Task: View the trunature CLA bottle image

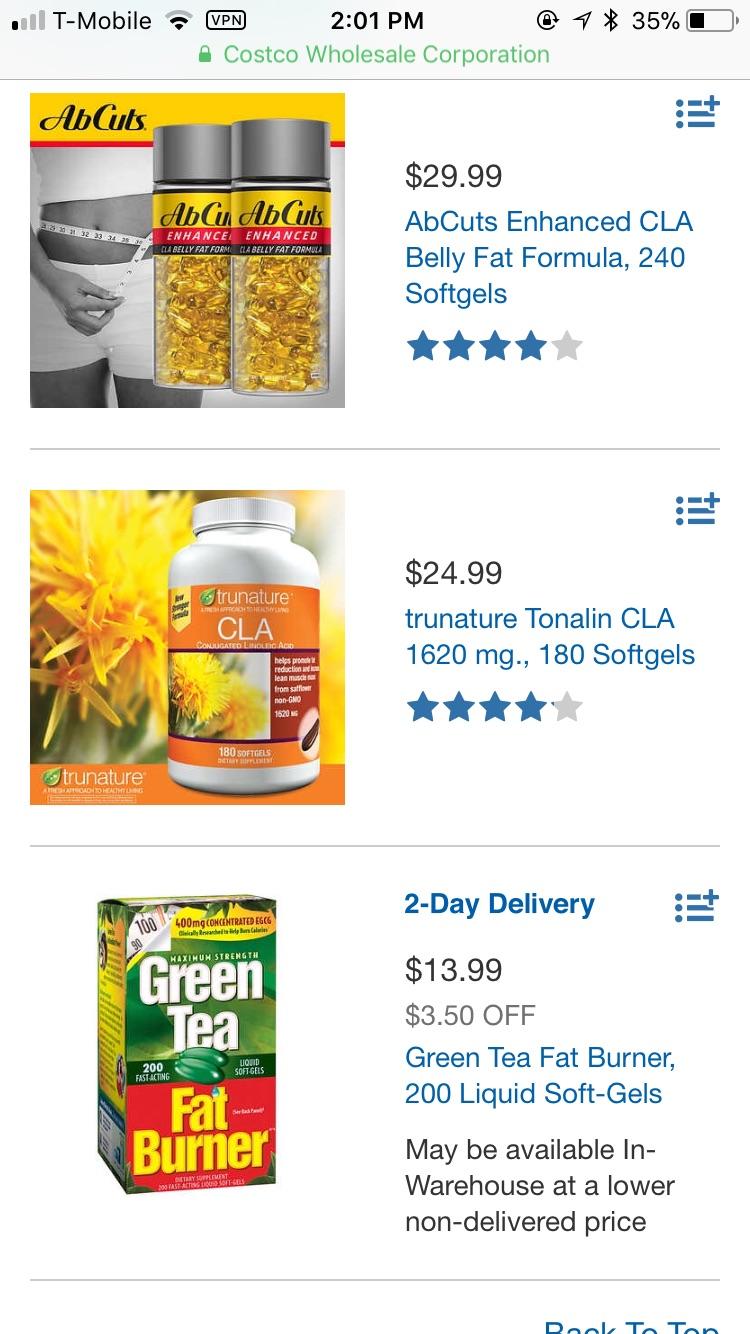Action: point(187,647)
